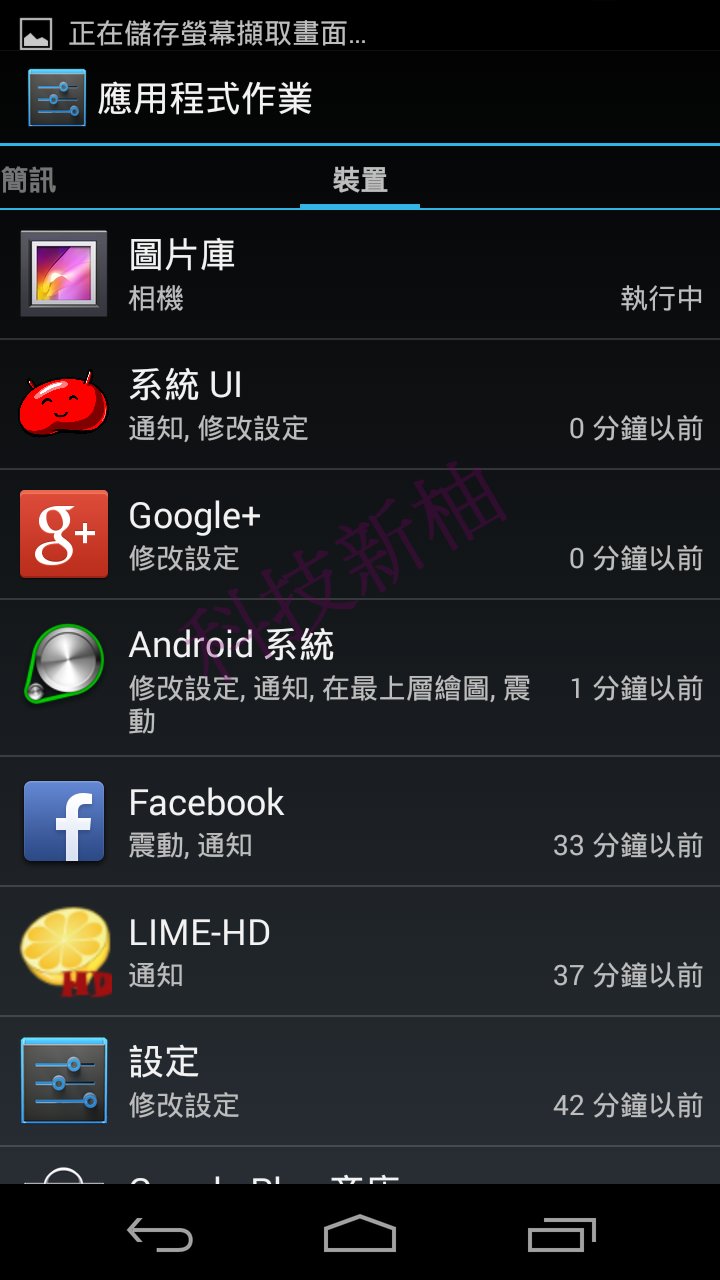This screenshot has width=720, height=1280.
Task: Open the 圖片庫 app operations row
Action: (x=360, y=274)
